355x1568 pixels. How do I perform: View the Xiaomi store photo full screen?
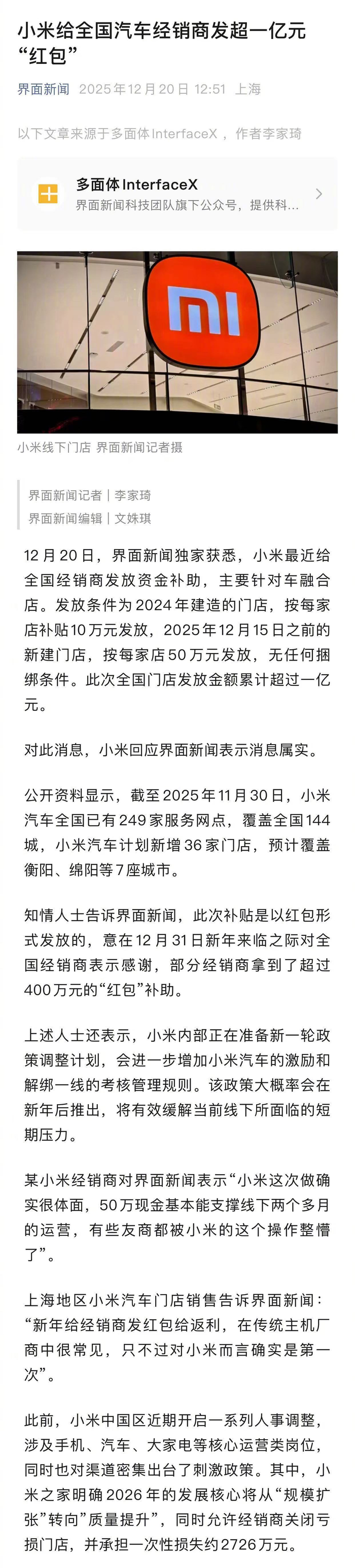177,342
